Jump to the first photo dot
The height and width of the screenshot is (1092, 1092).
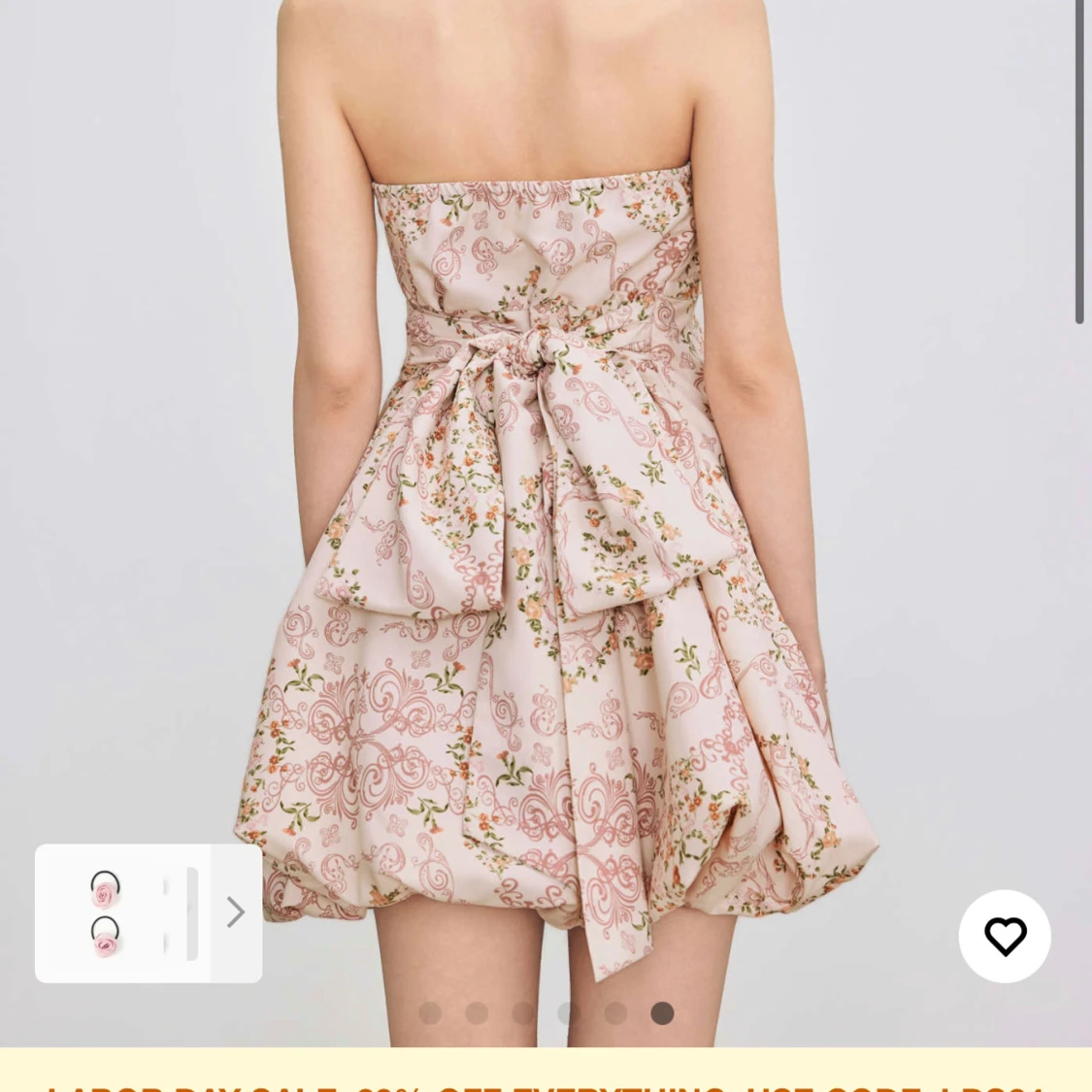click(430, 1013)
